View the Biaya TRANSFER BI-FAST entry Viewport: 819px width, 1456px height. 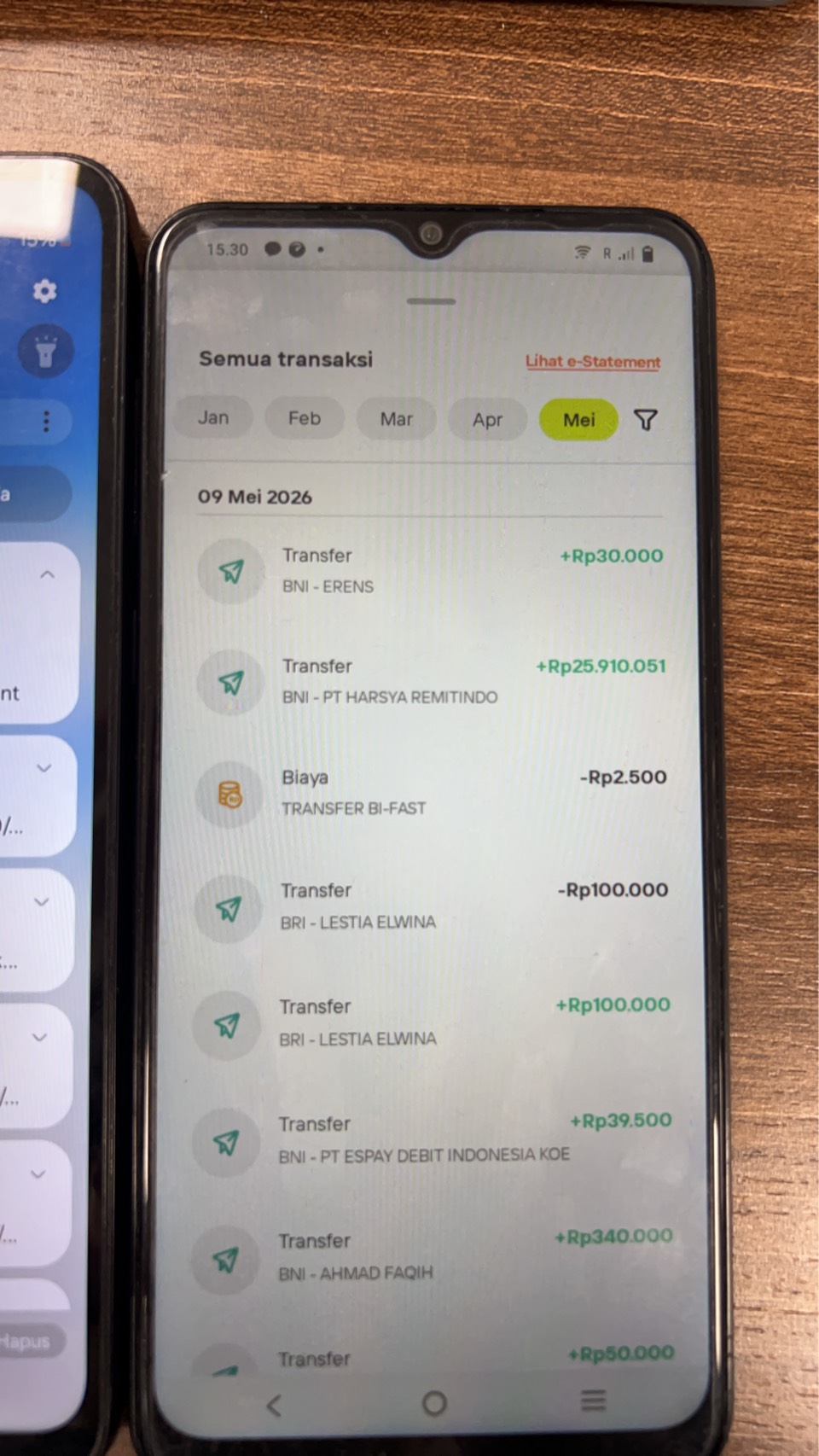click(431, 793)
